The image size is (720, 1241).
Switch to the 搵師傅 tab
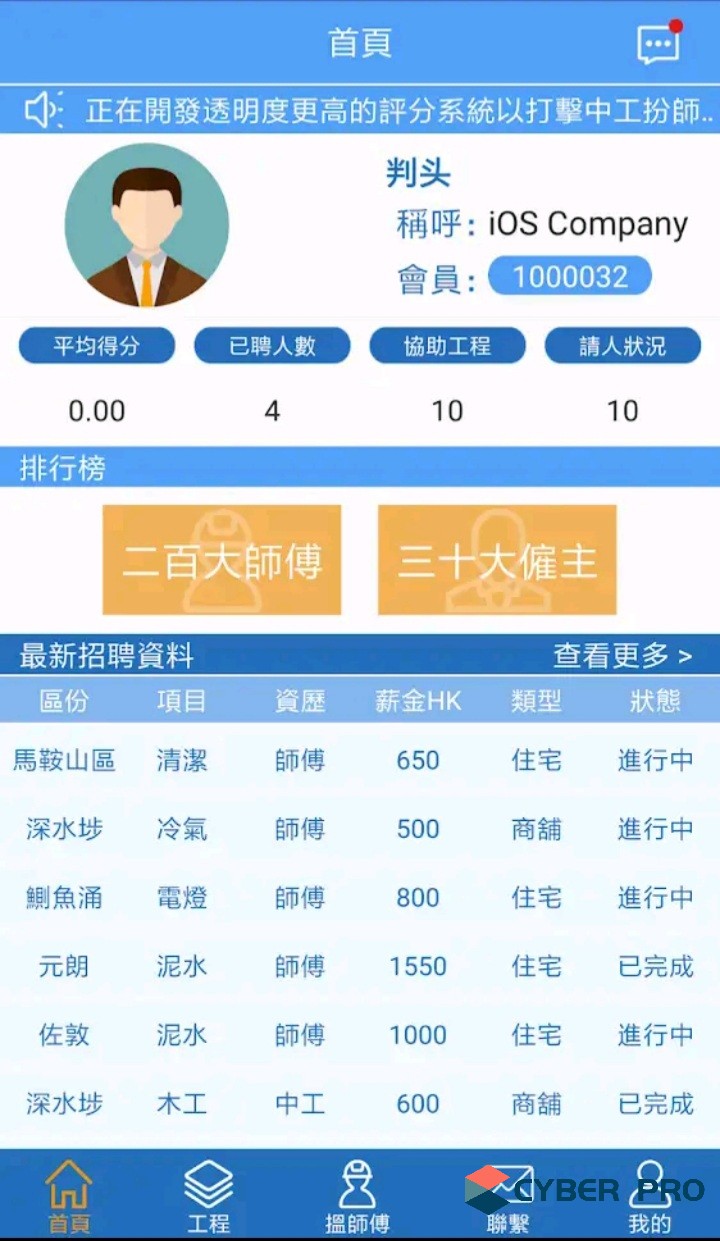[x=357, y=1197]
